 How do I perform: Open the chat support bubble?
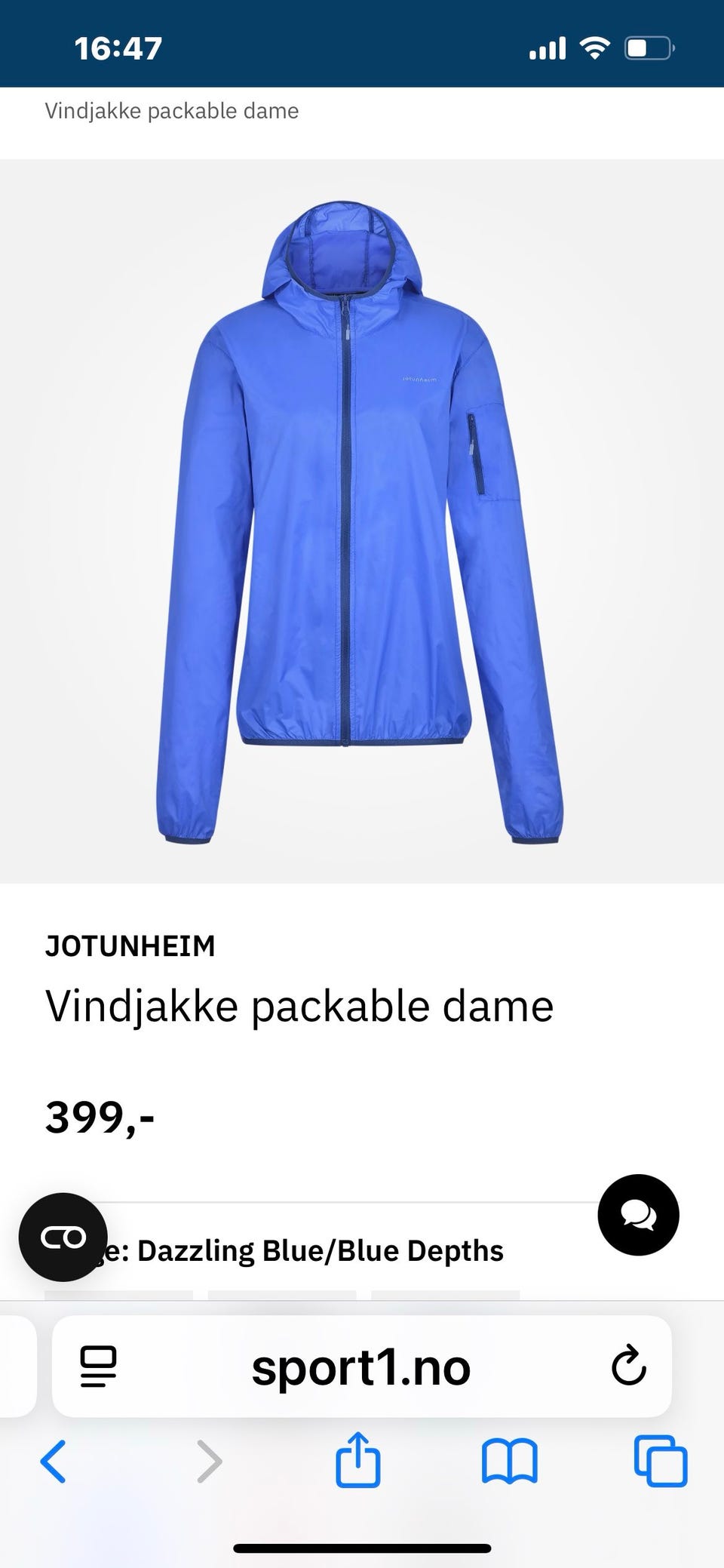tap(638, 1215)
